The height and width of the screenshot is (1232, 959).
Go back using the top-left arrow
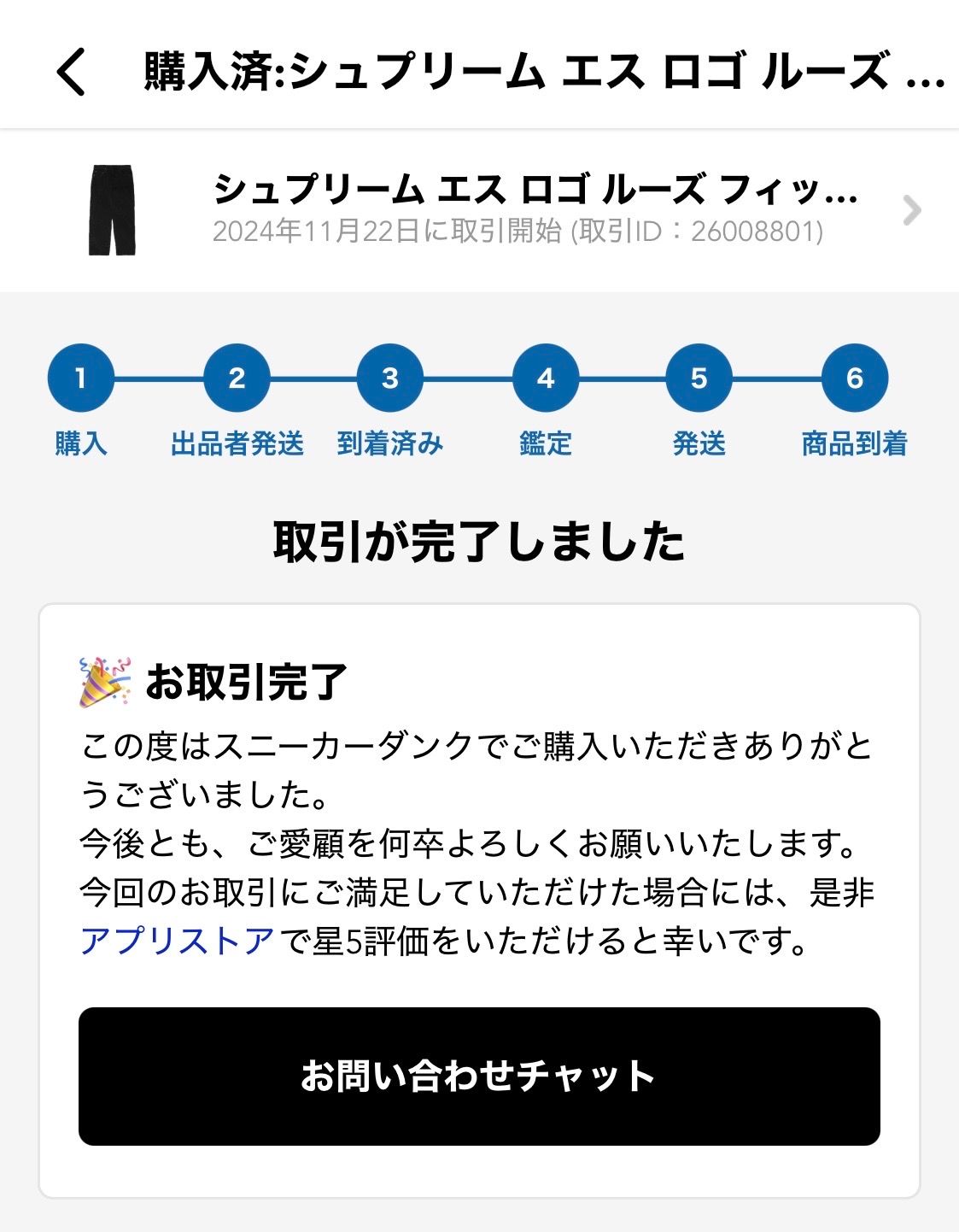pyautogui.click(x=72, y=71)
